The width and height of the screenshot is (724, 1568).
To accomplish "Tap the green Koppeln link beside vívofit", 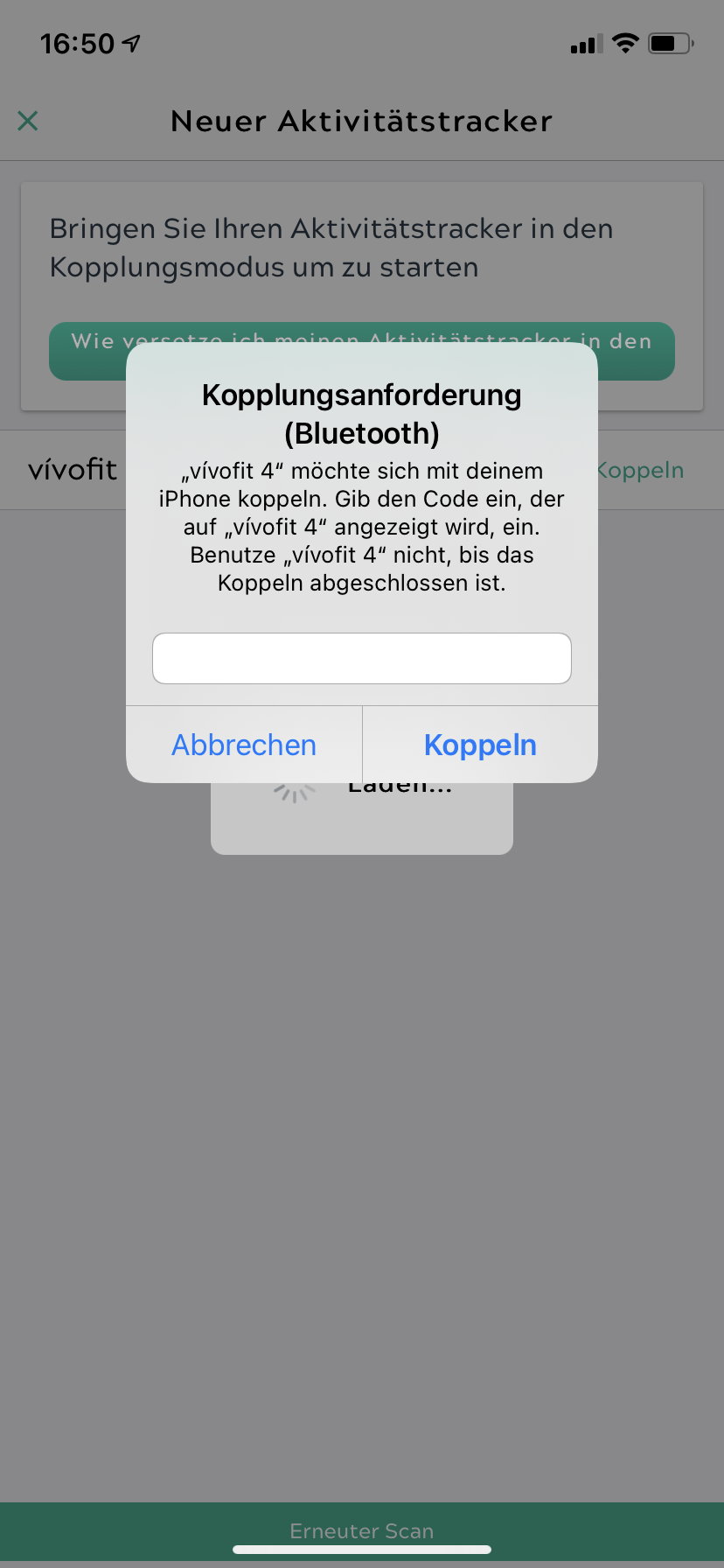I will click(x=640, y=470).
